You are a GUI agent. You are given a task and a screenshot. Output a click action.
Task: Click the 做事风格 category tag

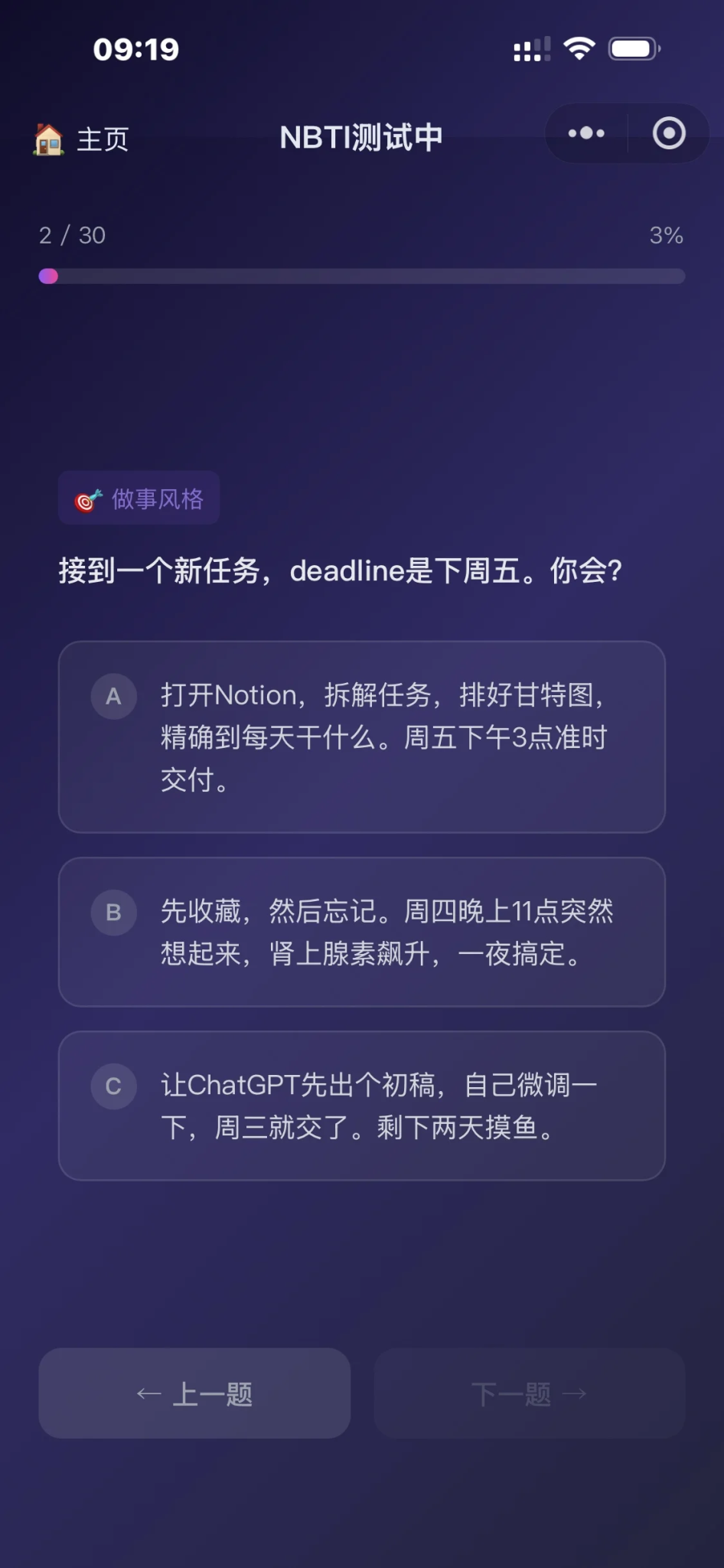click(139, 498)
